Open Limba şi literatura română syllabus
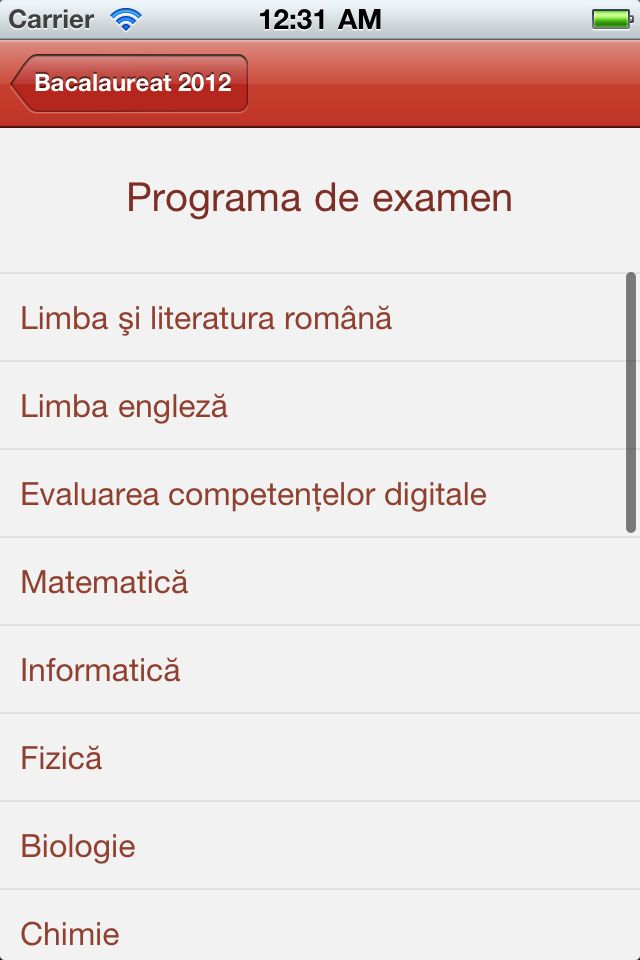The width and height of the screenshot is (640, 960). (206, 319)
